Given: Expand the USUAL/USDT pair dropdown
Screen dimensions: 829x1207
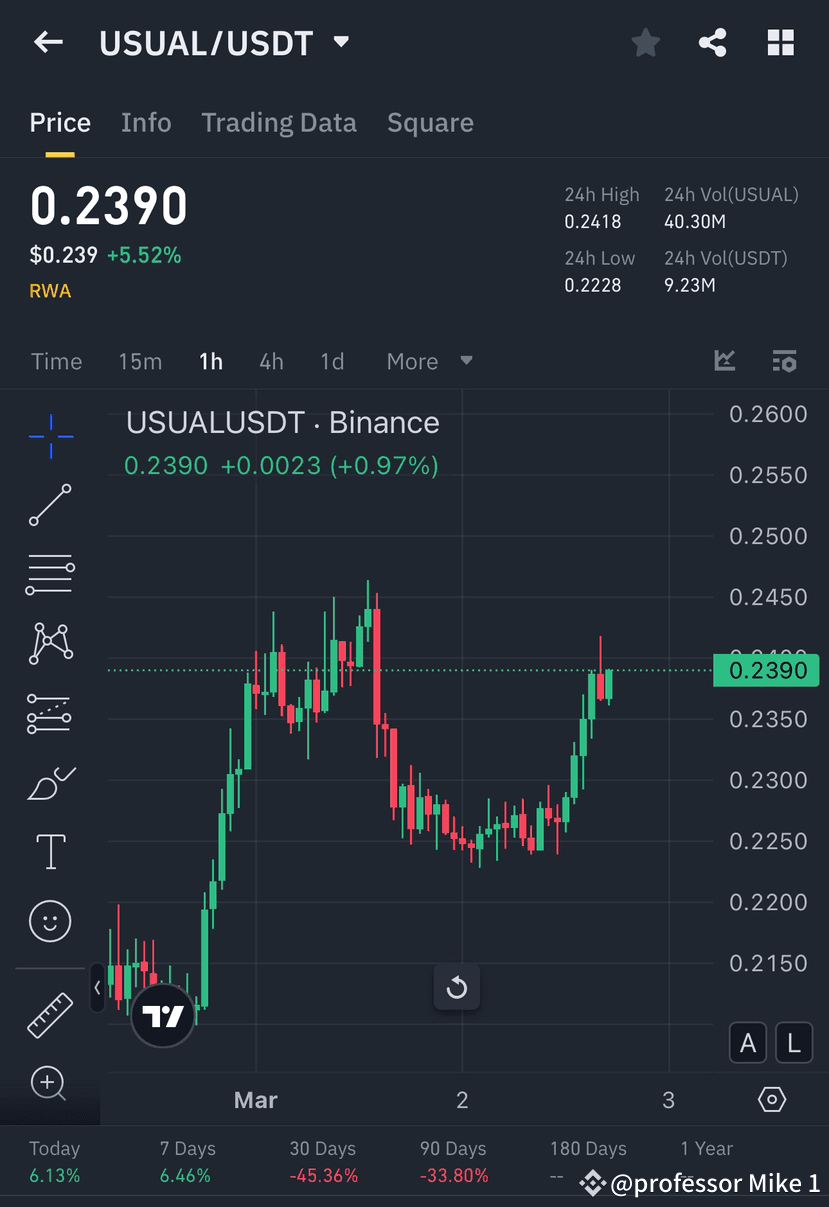Looking at the screenshot, I should coord(340,42).
